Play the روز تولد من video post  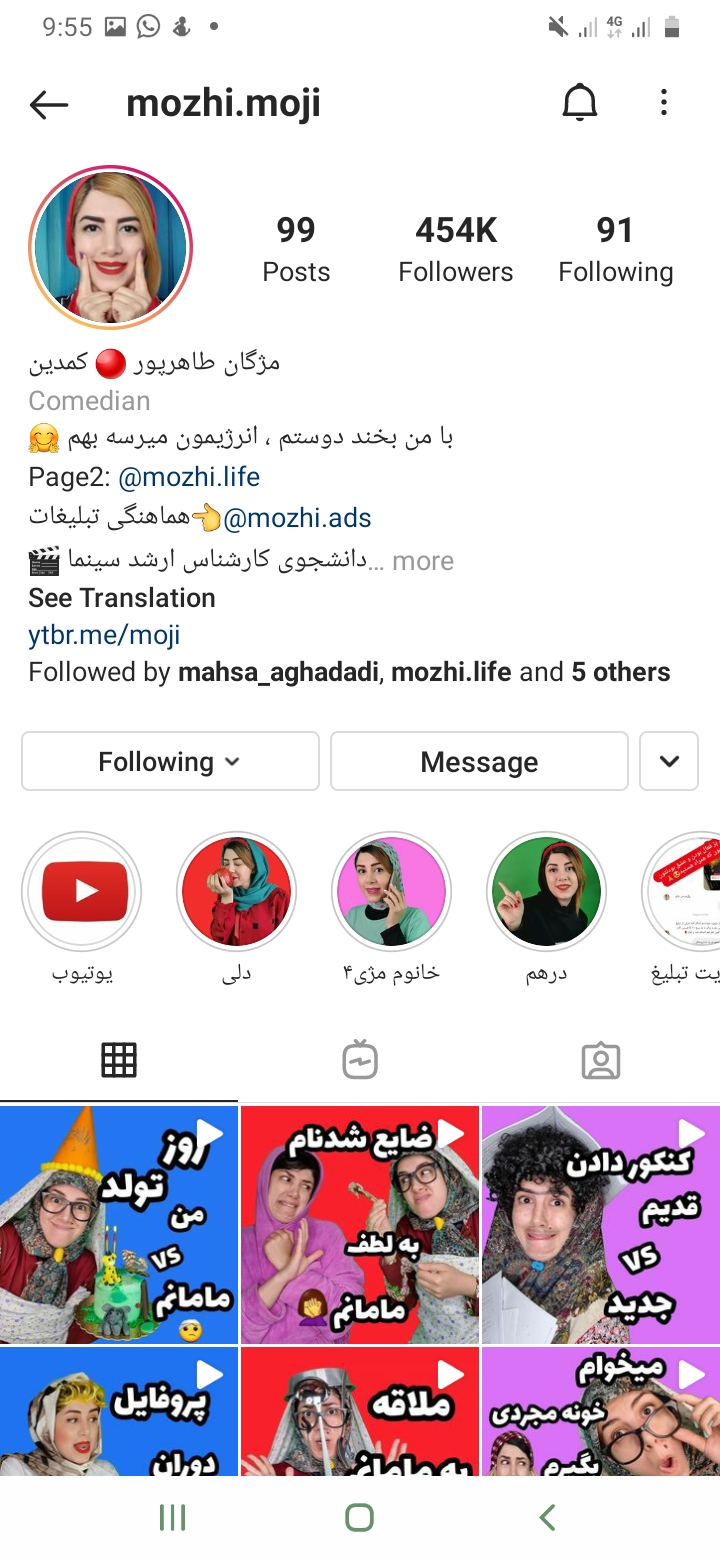point(119,1224)
